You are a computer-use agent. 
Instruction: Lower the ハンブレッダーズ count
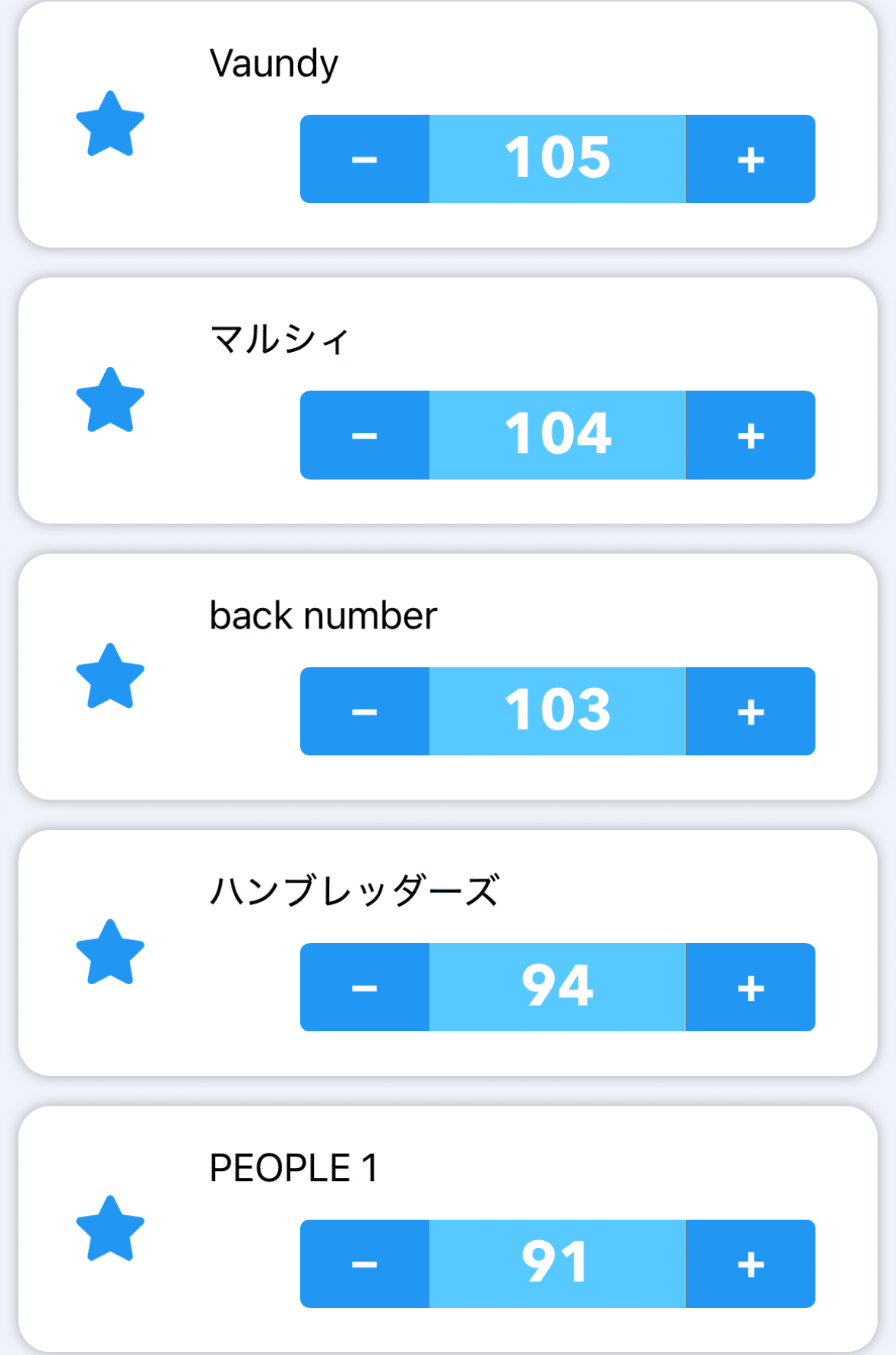pyautogui.click(x=365, y=987)
